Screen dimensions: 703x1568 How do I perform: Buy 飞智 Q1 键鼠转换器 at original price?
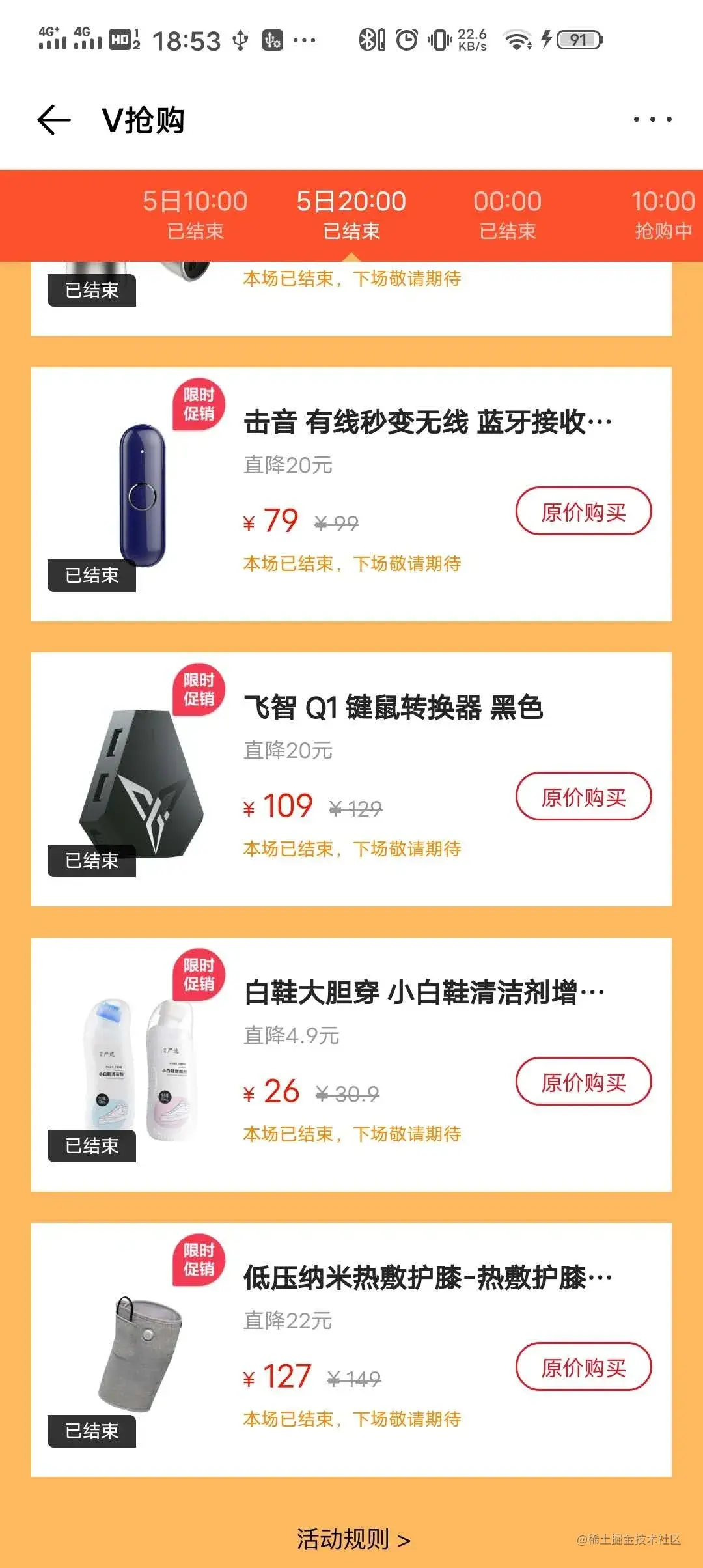pos(583,796)
